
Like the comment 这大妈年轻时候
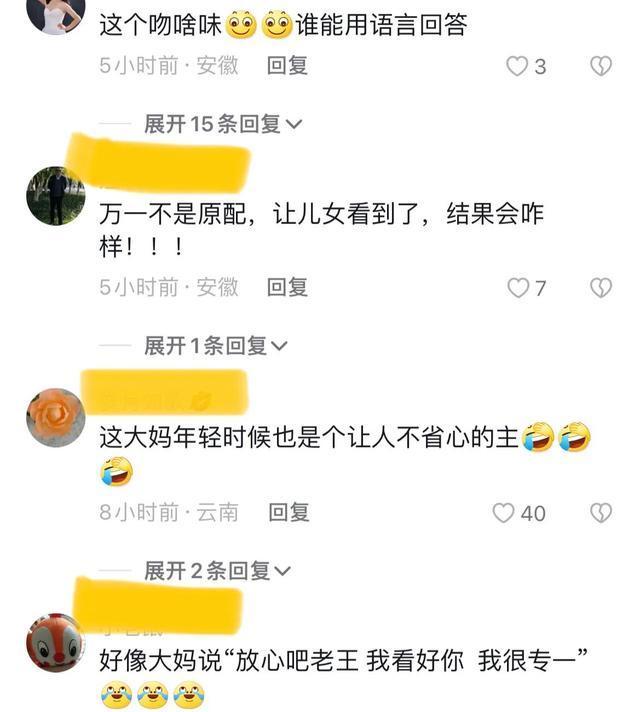[503, 513]
